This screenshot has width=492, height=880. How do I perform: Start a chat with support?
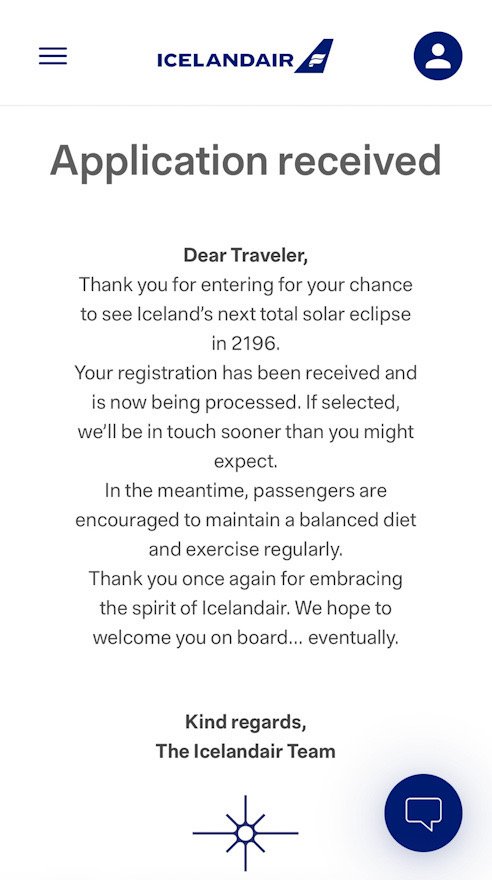(424, 813)
